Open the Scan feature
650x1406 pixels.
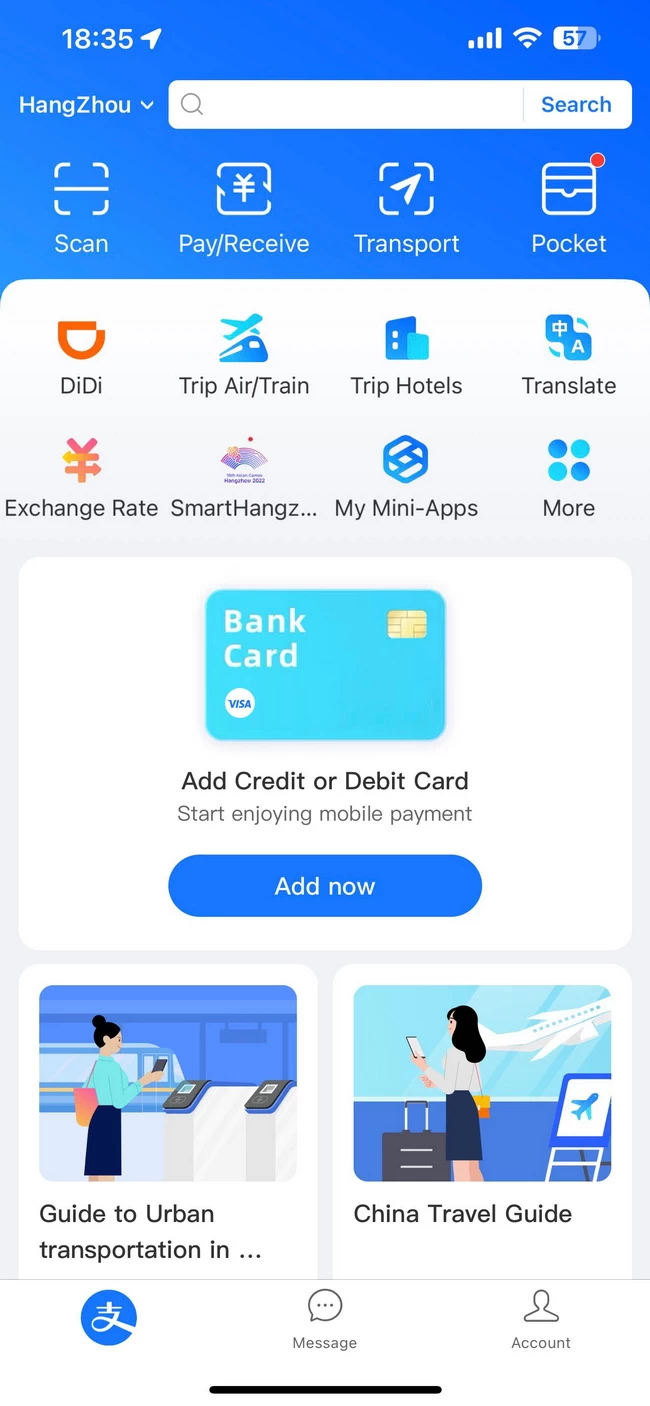tap(81, 207)
